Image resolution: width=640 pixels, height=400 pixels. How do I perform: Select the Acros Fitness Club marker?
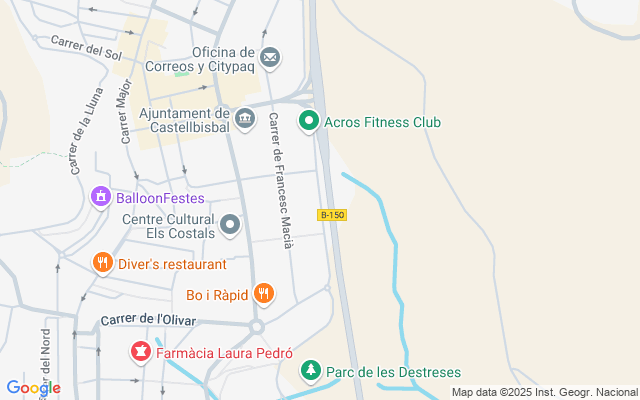tap(309, 122)
